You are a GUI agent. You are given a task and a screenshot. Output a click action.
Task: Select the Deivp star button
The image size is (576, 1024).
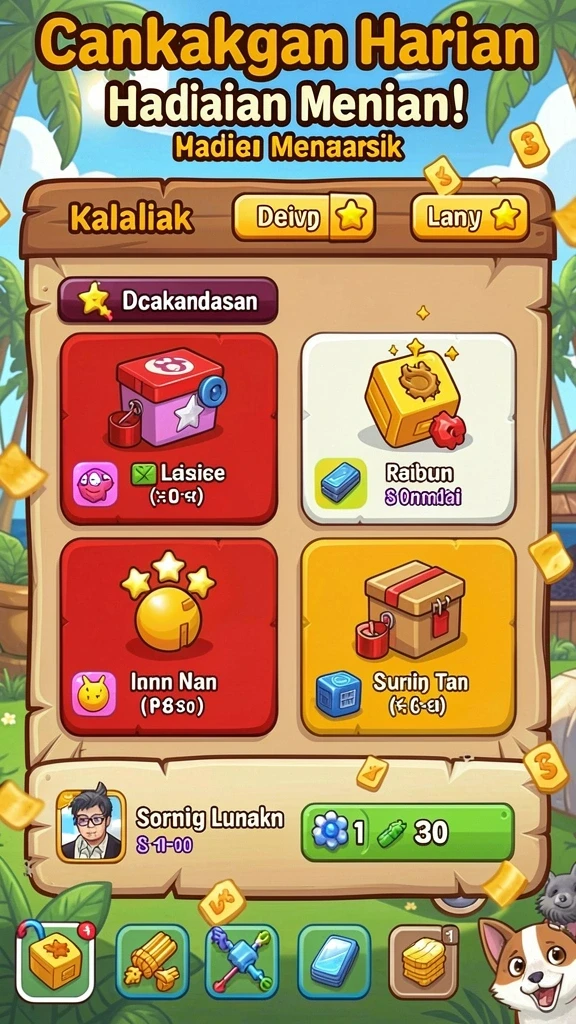point(304,217)
